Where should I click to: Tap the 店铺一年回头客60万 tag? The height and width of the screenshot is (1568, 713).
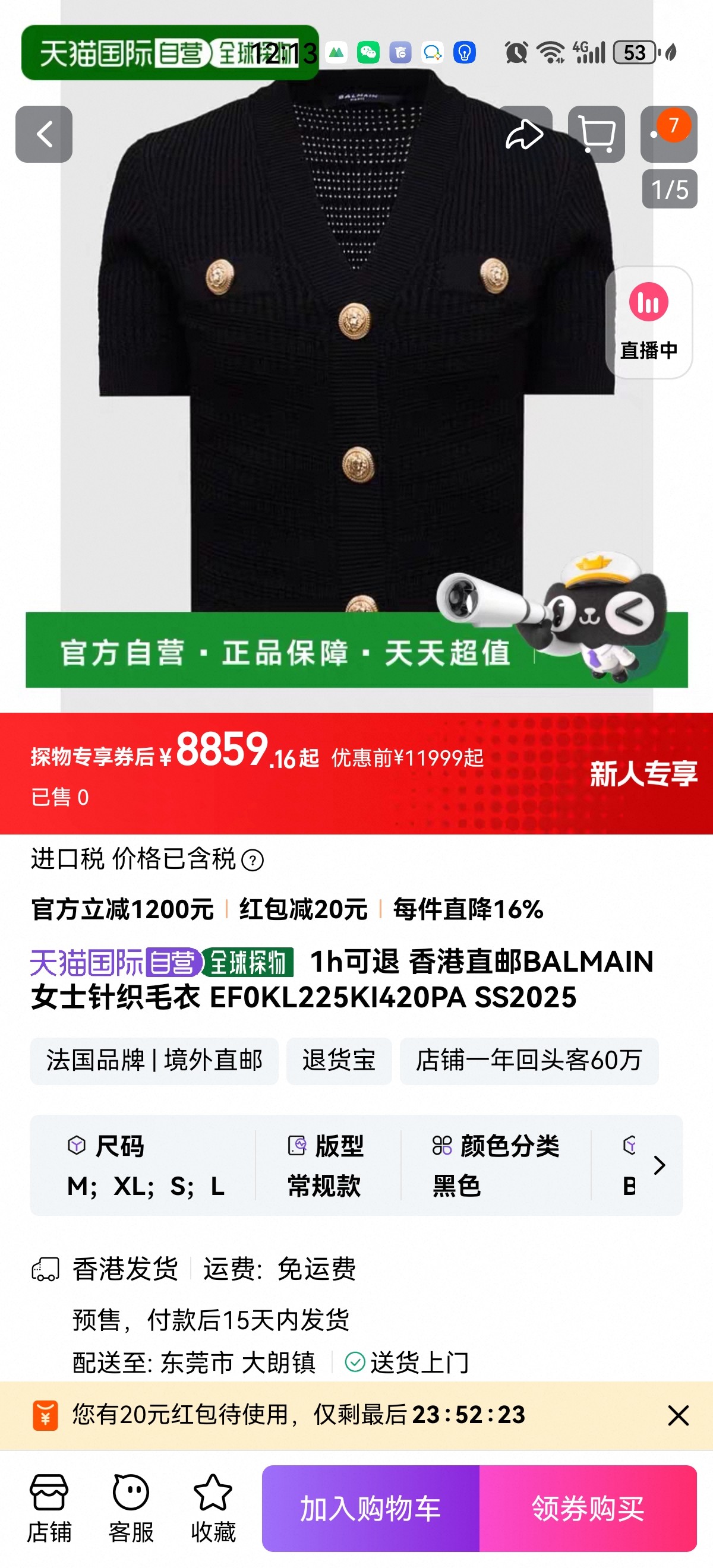coord(529,1060)
